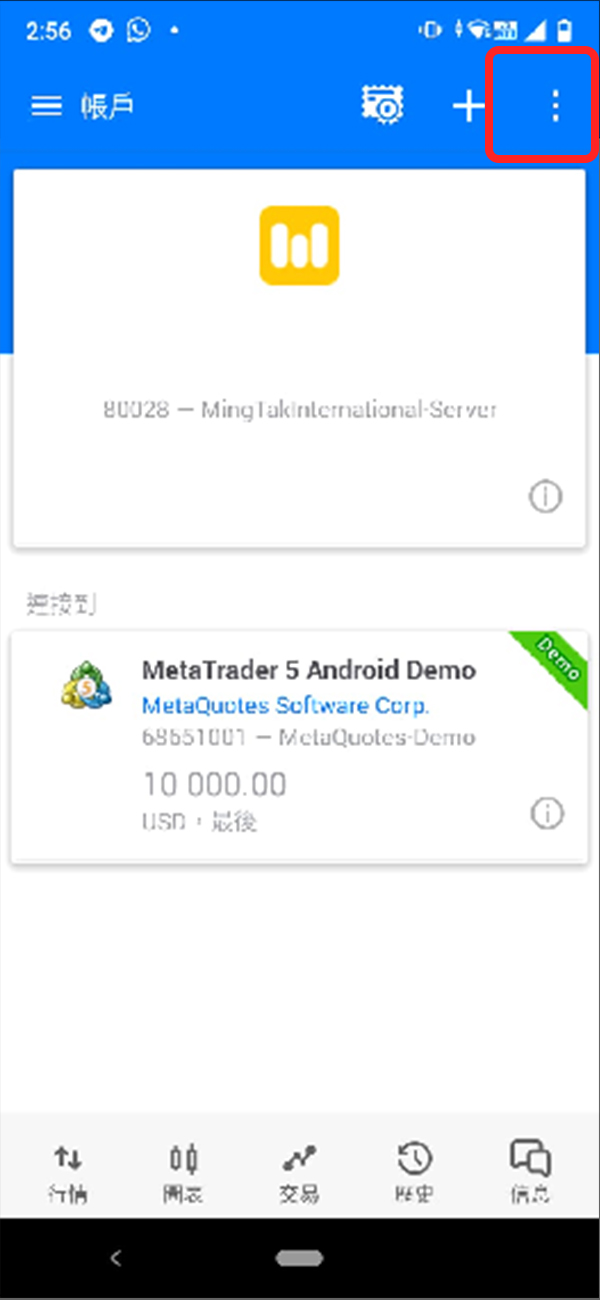The image size is (600, 1300).
Task: Open the certificate icon in the app bar
Action: [x=382, y=105]
